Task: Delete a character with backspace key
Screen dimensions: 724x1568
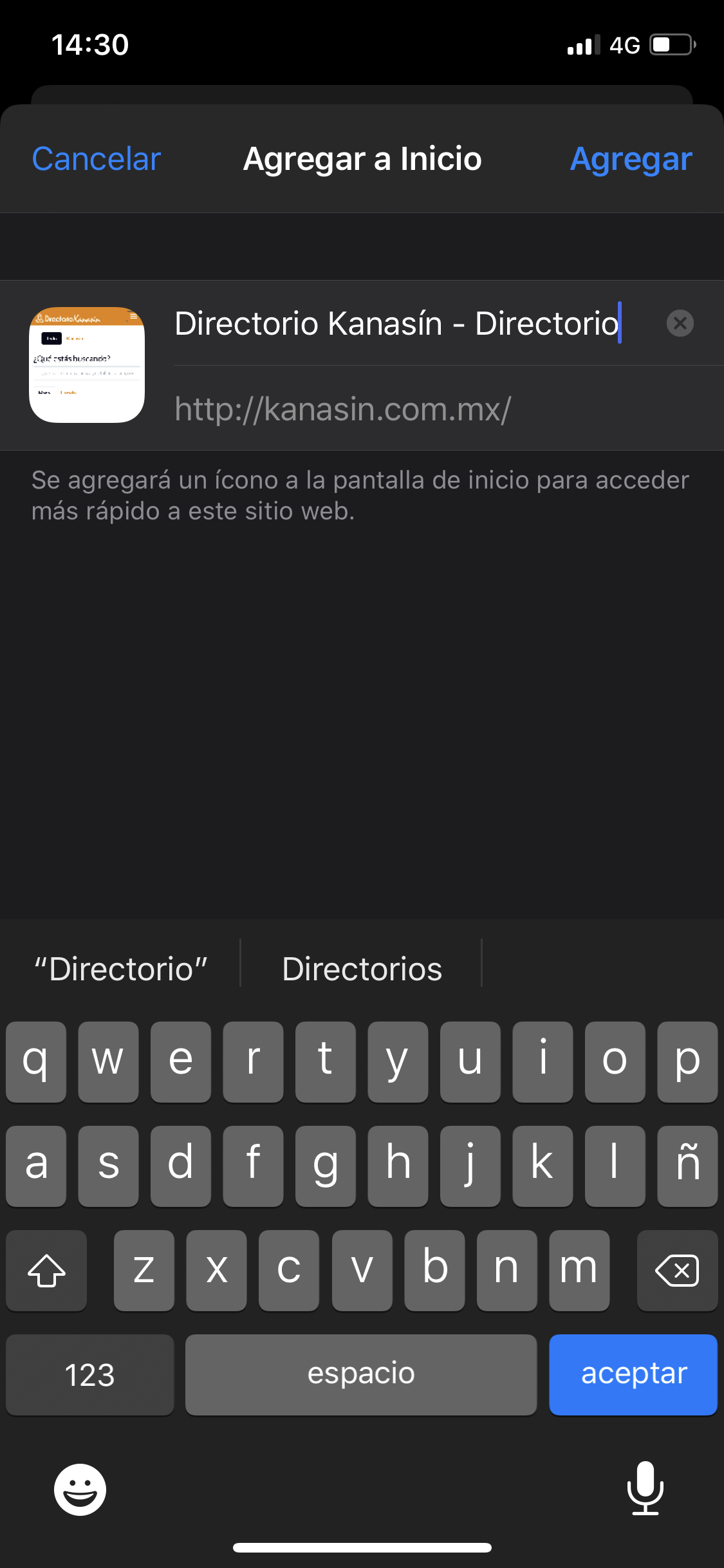Action: (676, 1270)
